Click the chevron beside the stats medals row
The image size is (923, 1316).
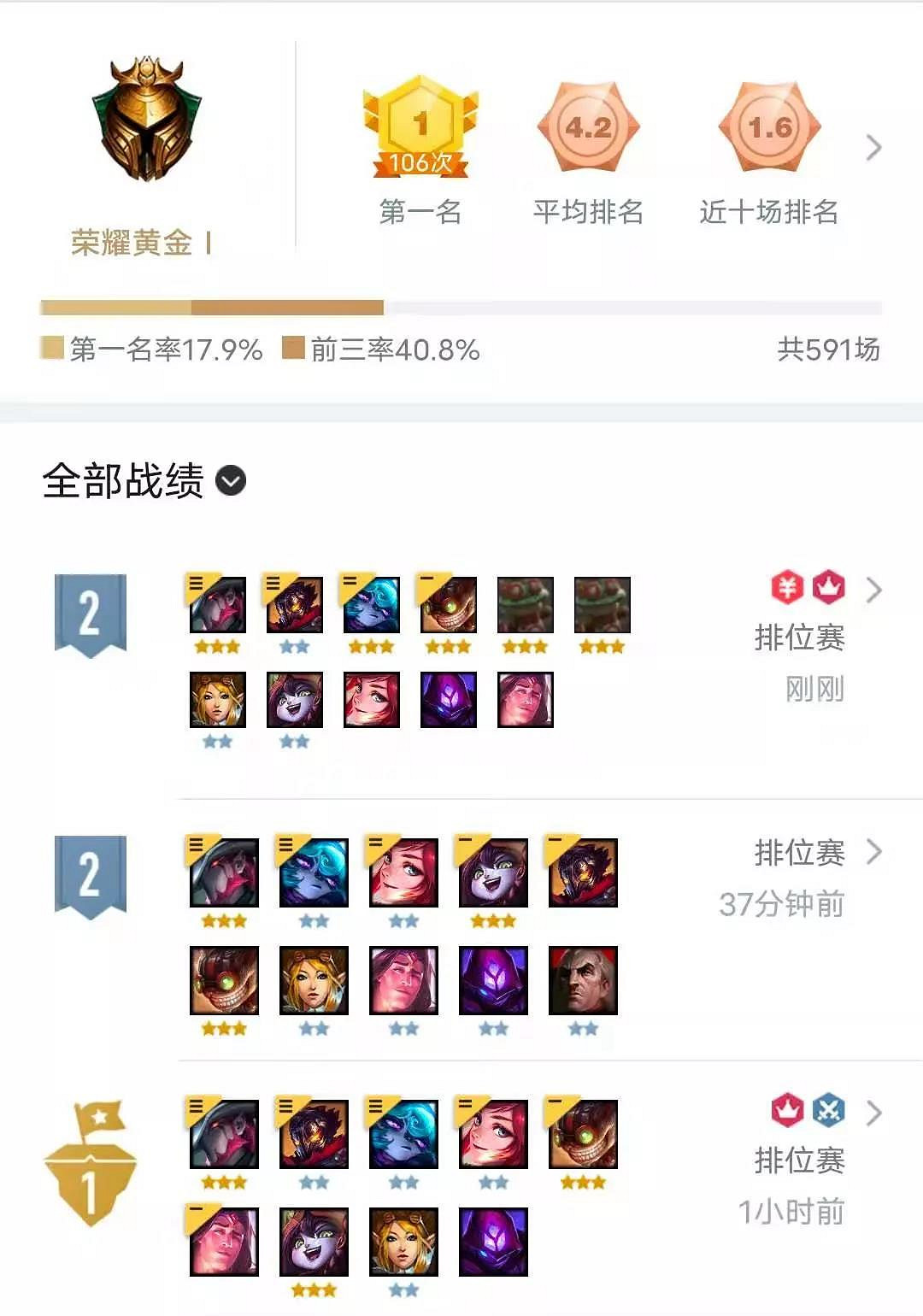(873, 147)
